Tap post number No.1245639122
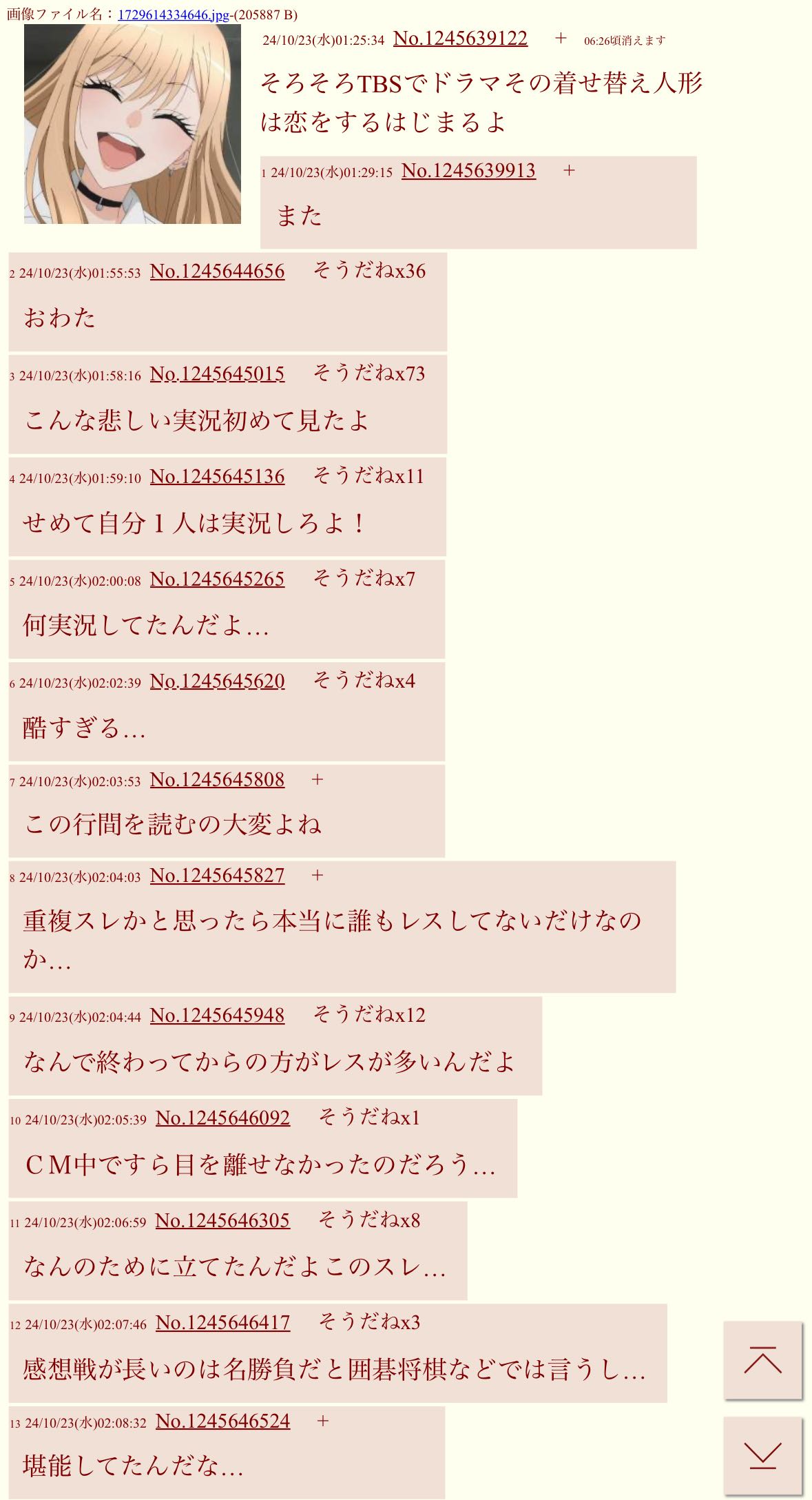Image resolution: width=812 pixels, height=1500 pixels. click(460, 39)
